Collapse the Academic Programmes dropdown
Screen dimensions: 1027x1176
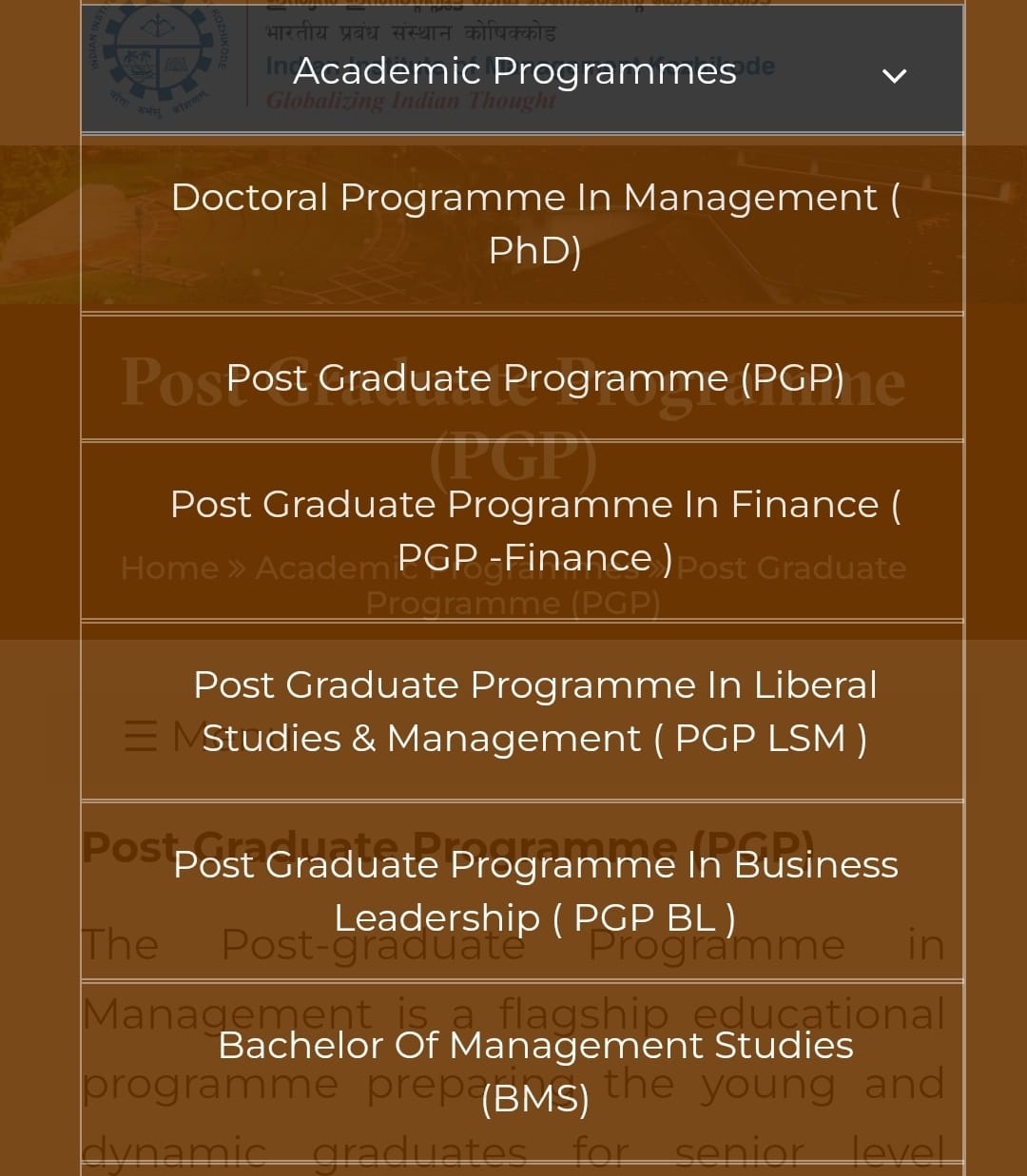point(893,74)
